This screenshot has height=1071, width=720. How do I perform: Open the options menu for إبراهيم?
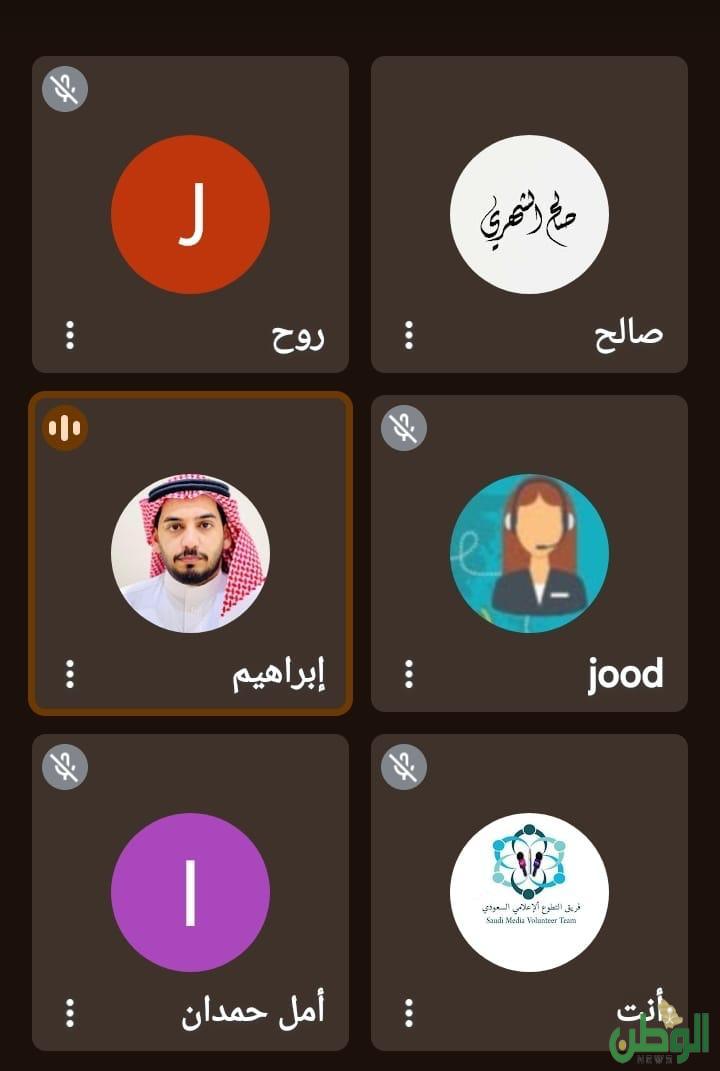69,674
